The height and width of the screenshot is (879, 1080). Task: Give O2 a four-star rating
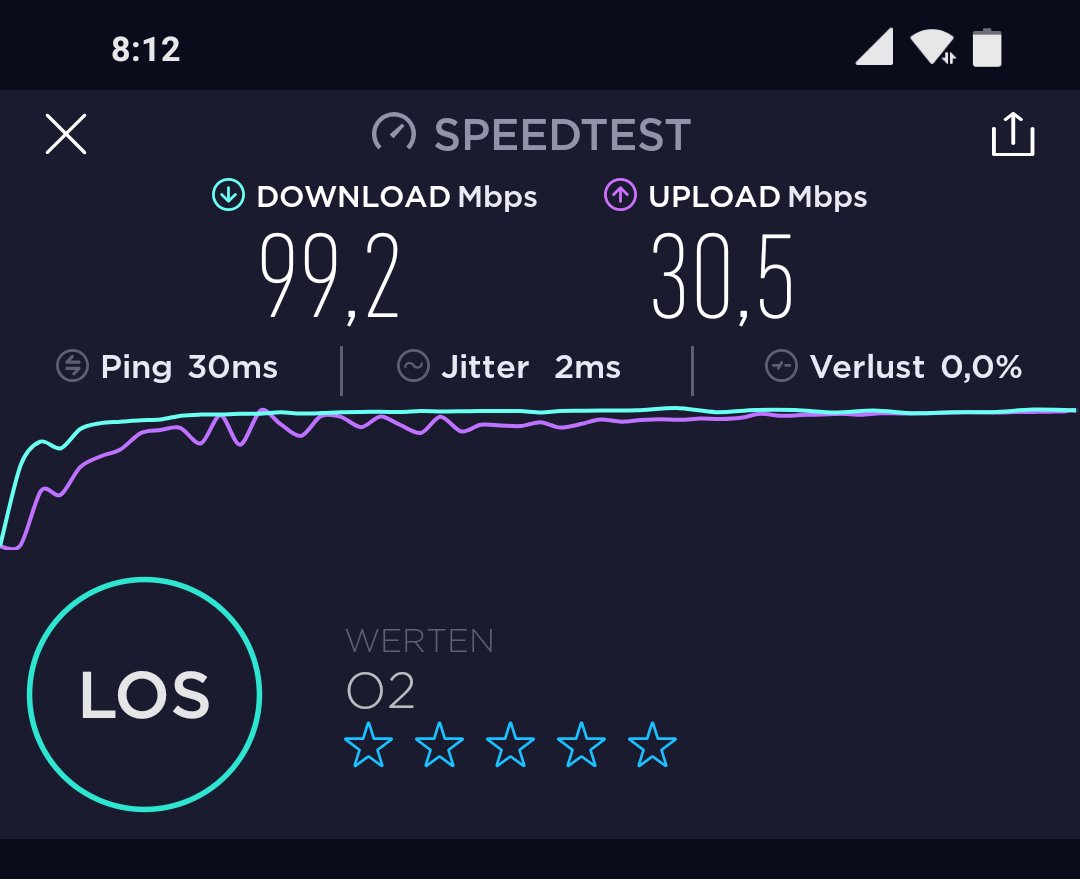pos(581,746)
